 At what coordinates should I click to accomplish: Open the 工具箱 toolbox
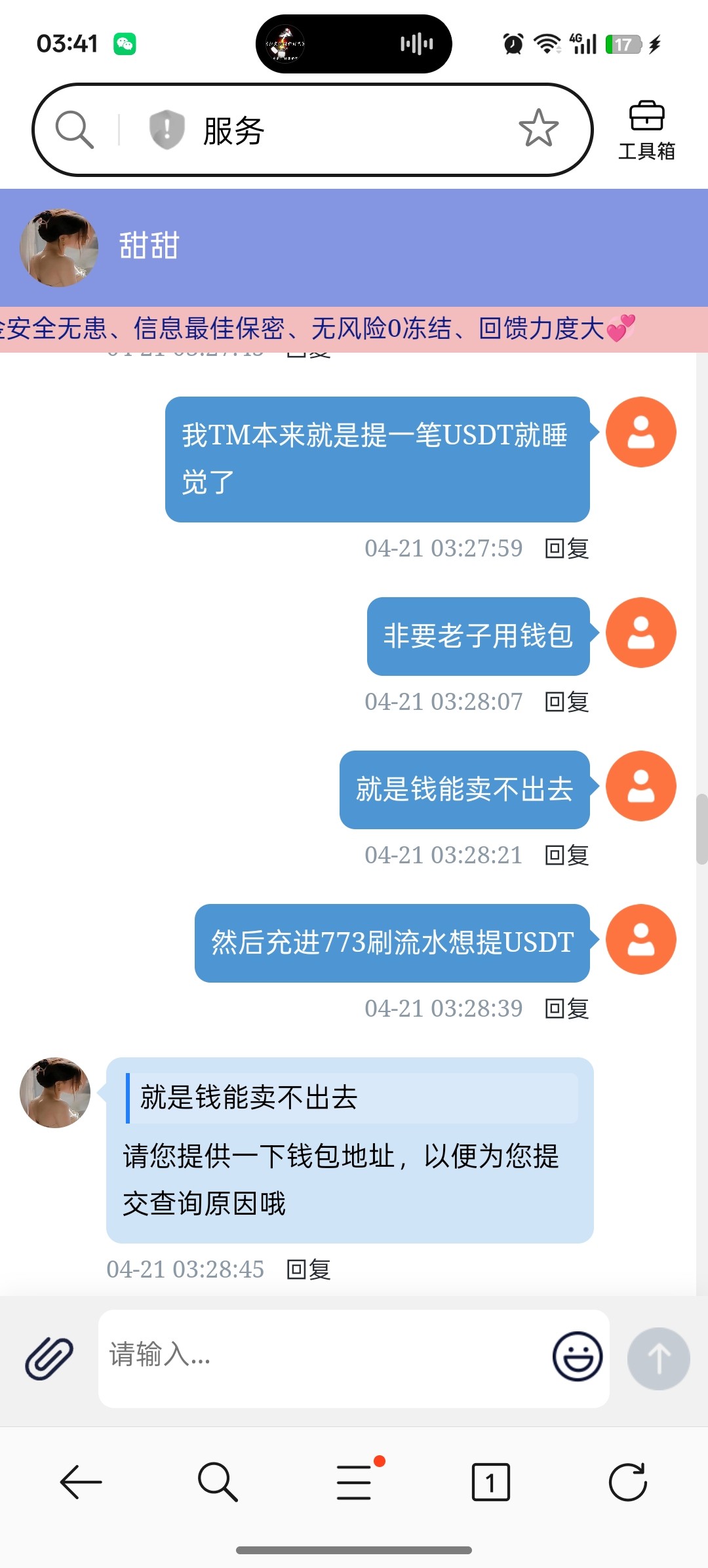pyautogui.click(x=646, y=130)
